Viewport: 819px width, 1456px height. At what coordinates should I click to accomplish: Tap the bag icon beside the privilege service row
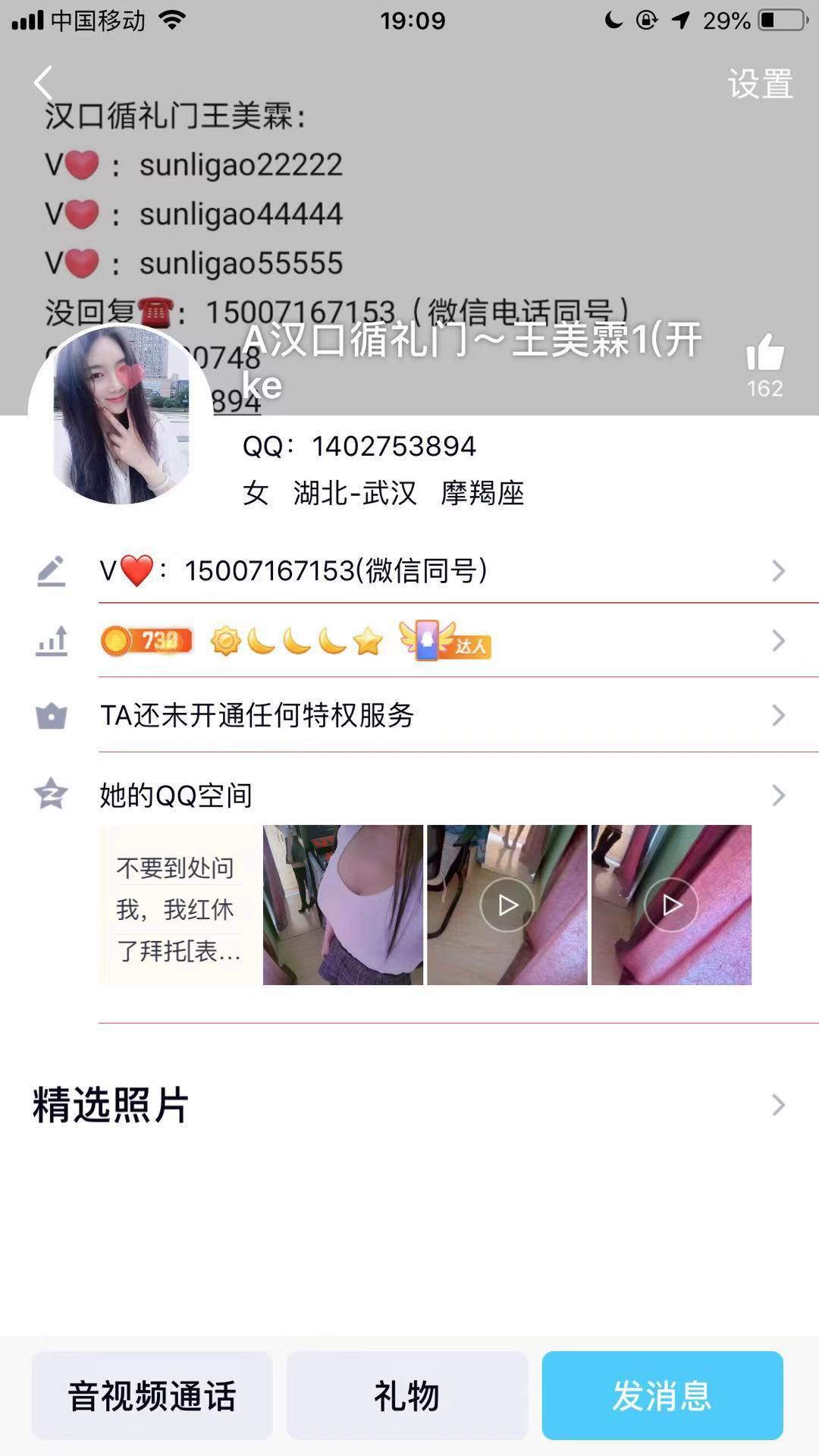tap(50, 715)
